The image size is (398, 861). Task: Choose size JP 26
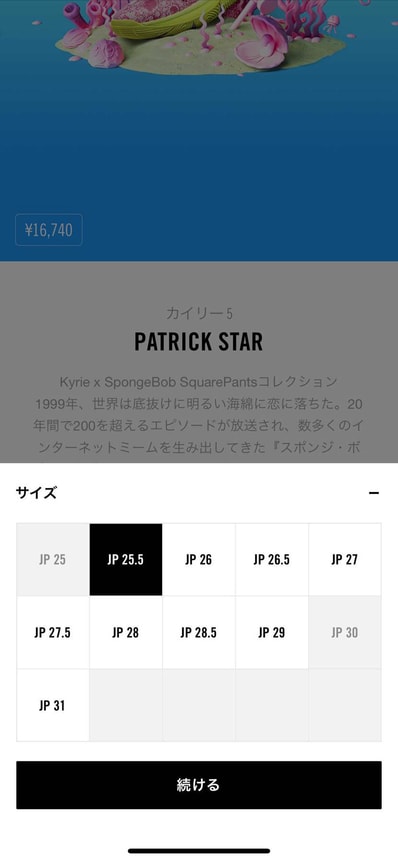tap(199, 560)
